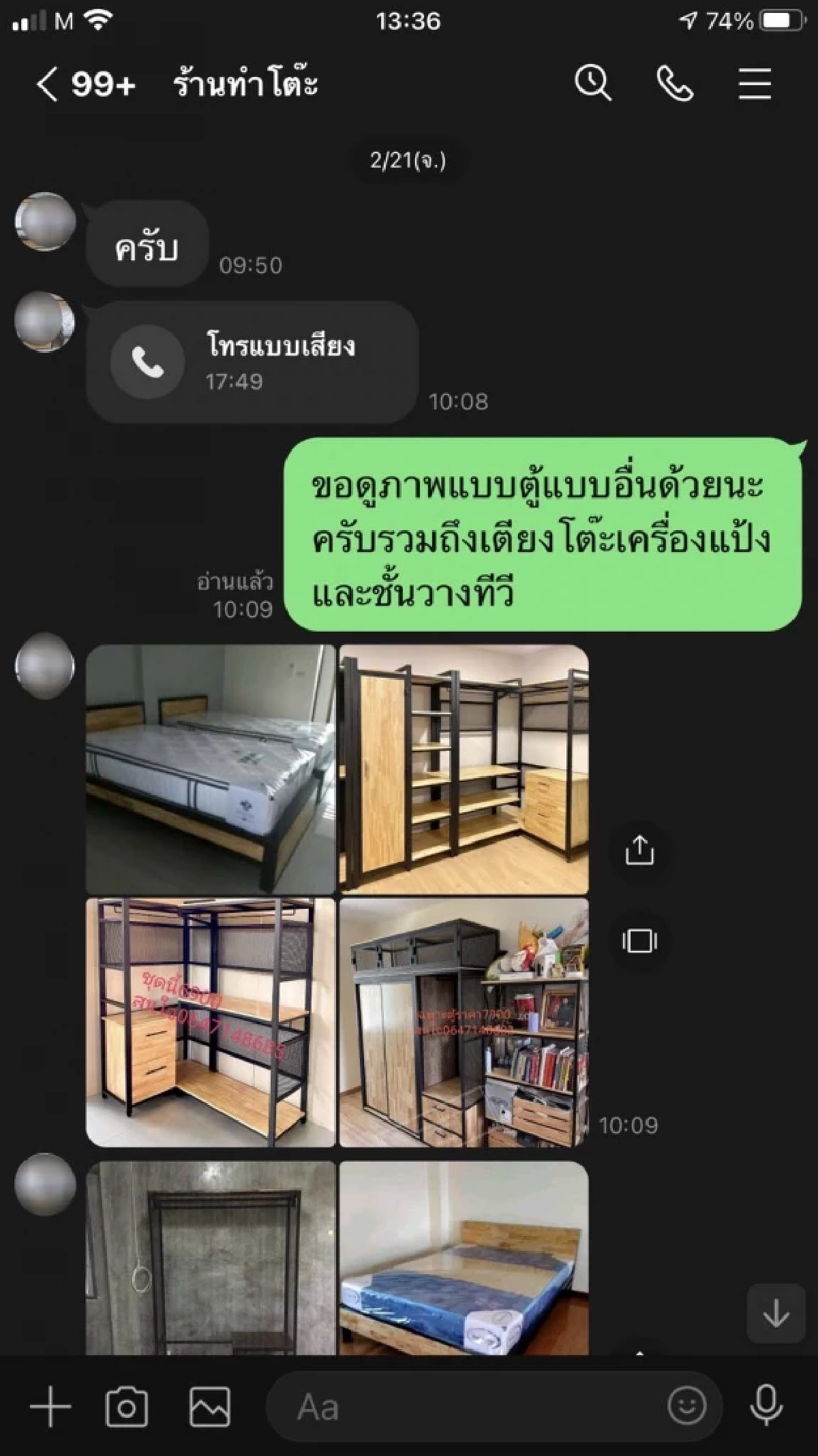Pick a picture from the gallery
The image size is (818, 1456).
coord(209,1406)
